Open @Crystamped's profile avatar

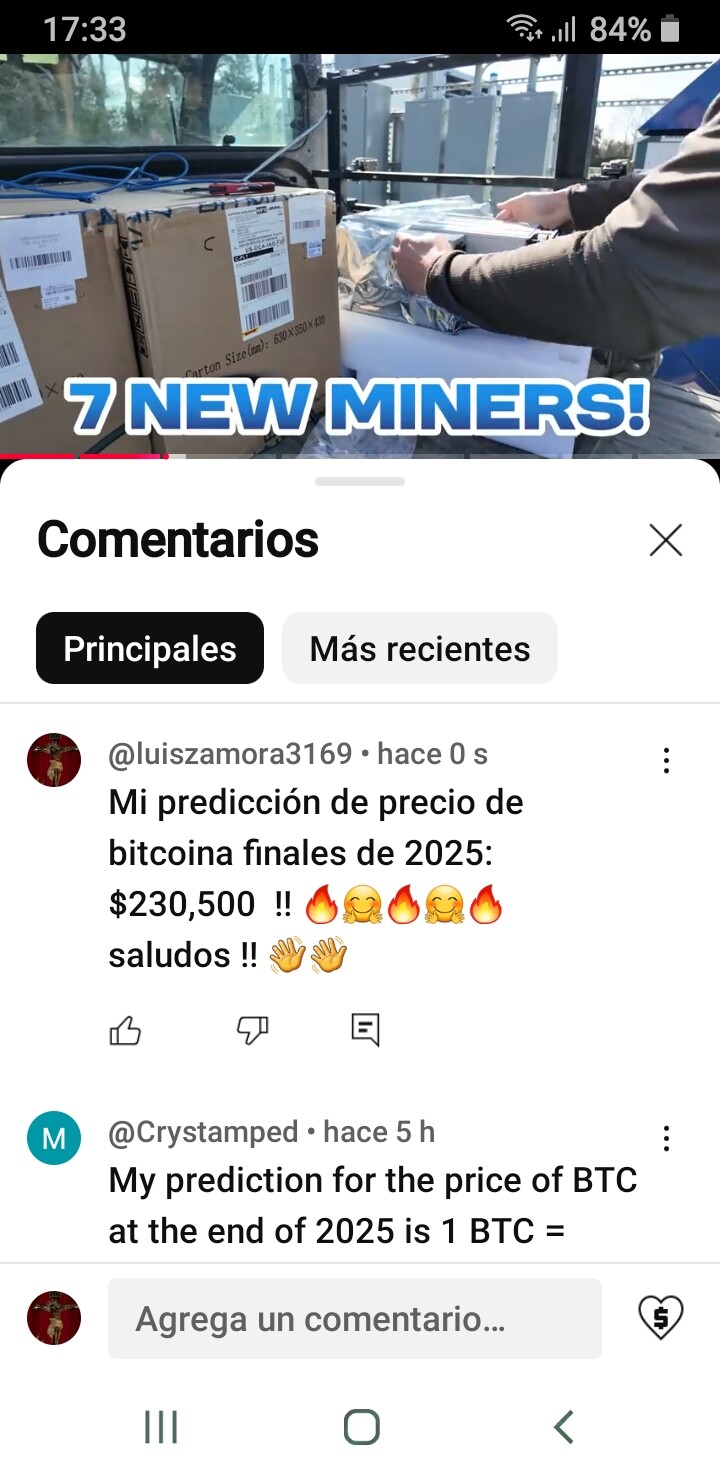(x=54, y=1138)
